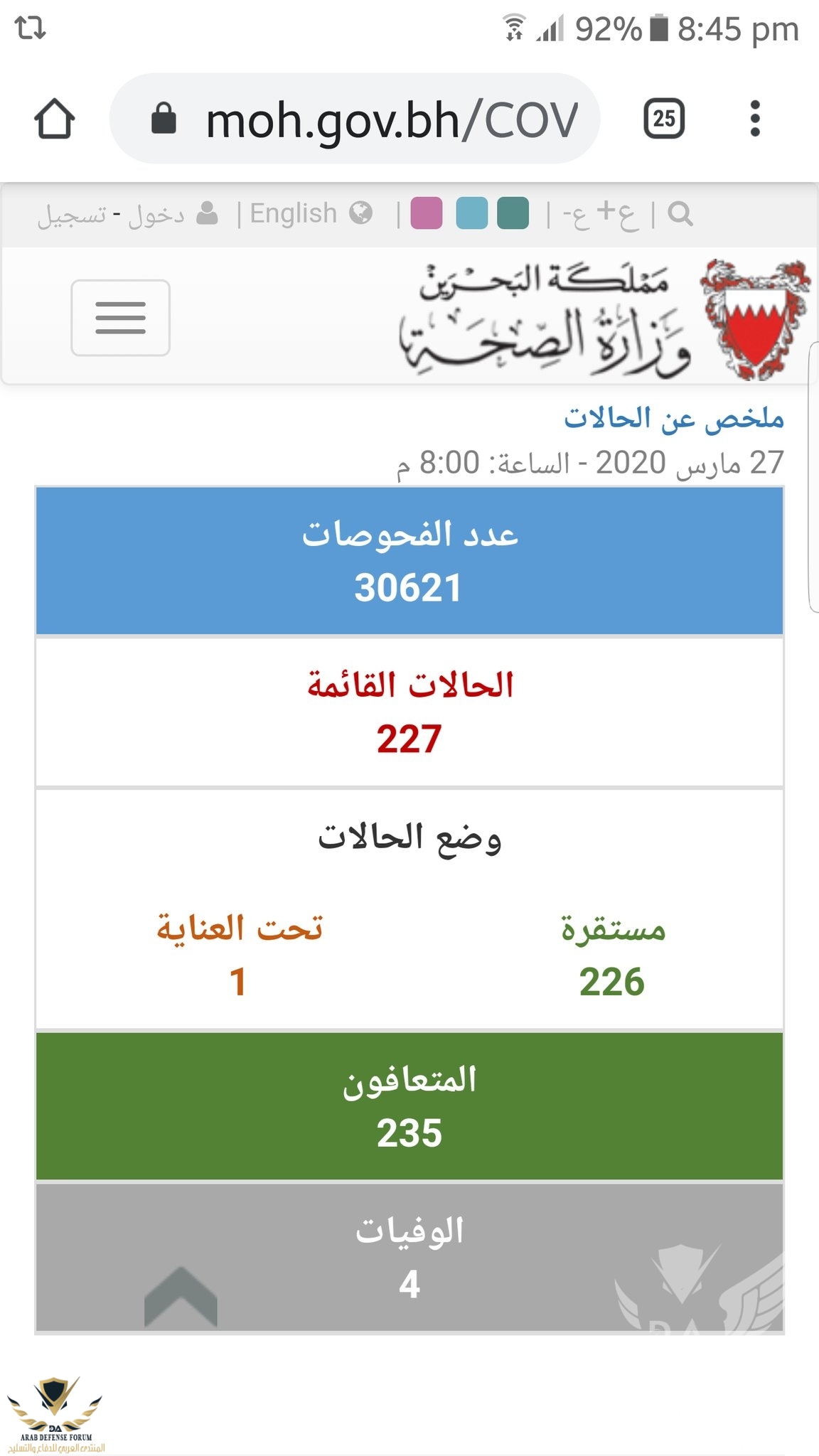Open the login and registration link
819x1456 pixels.
point(127,214)
